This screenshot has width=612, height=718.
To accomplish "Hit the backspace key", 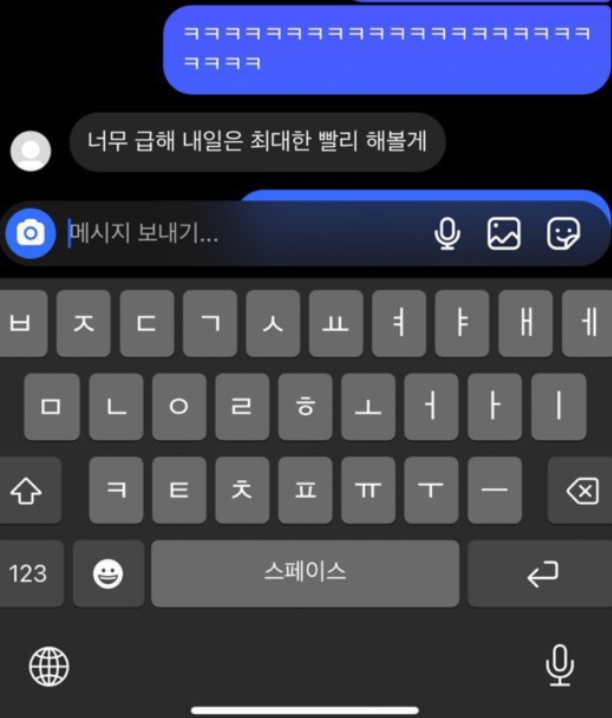I will tap(581, 491).
